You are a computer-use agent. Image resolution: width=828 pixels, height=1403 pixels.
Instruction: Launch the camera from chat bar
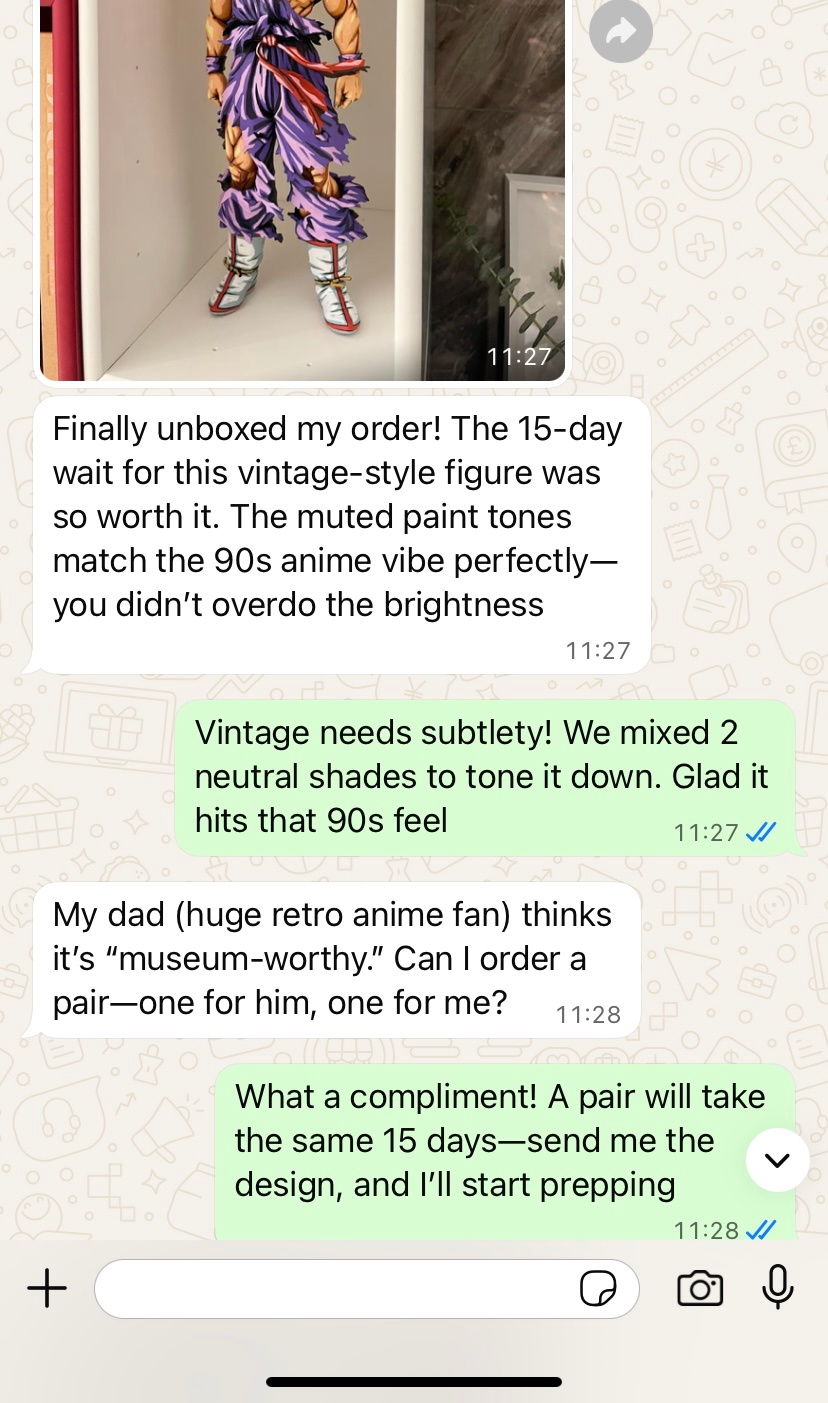pyautogui.click(x=700, y=1289)
